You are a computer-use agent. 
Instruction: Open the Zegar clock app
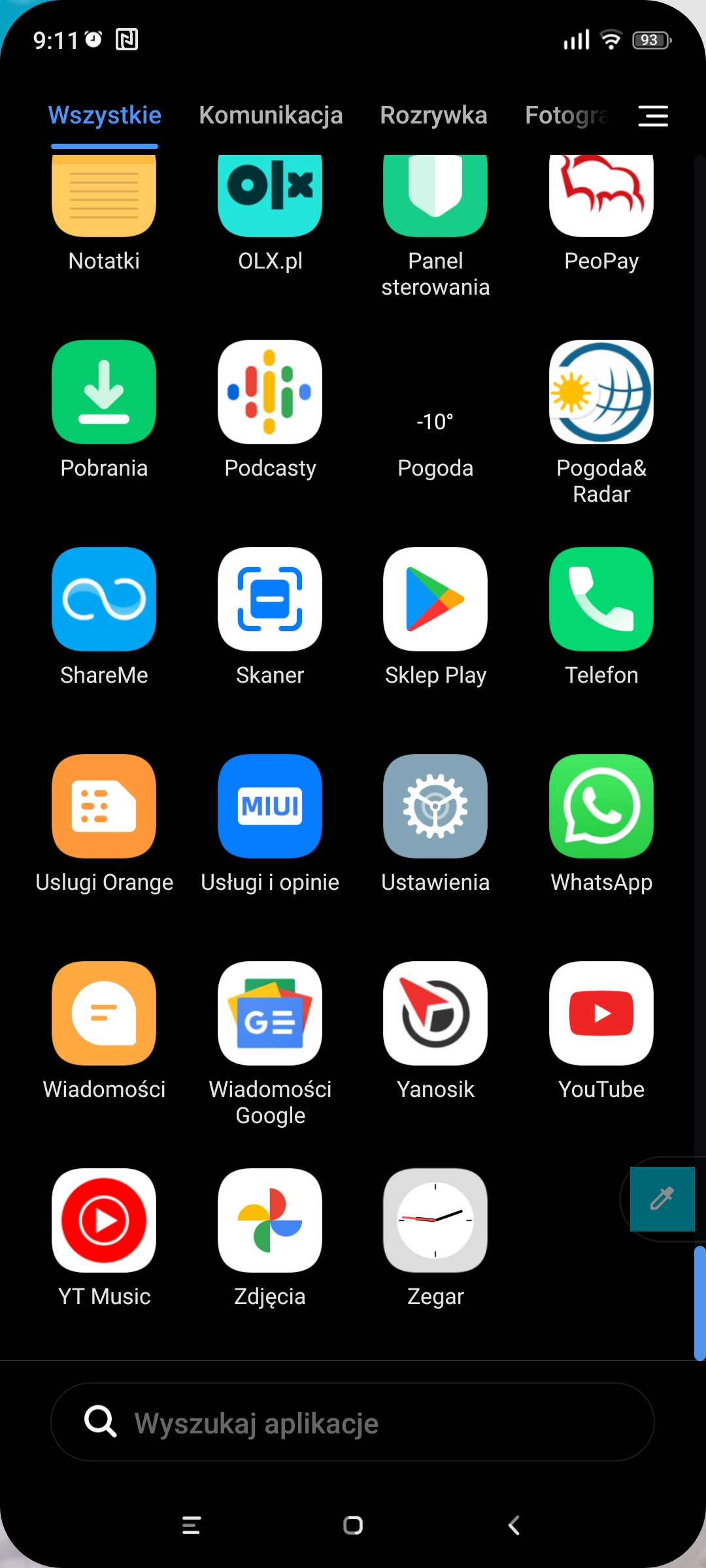click(435, 1220)
